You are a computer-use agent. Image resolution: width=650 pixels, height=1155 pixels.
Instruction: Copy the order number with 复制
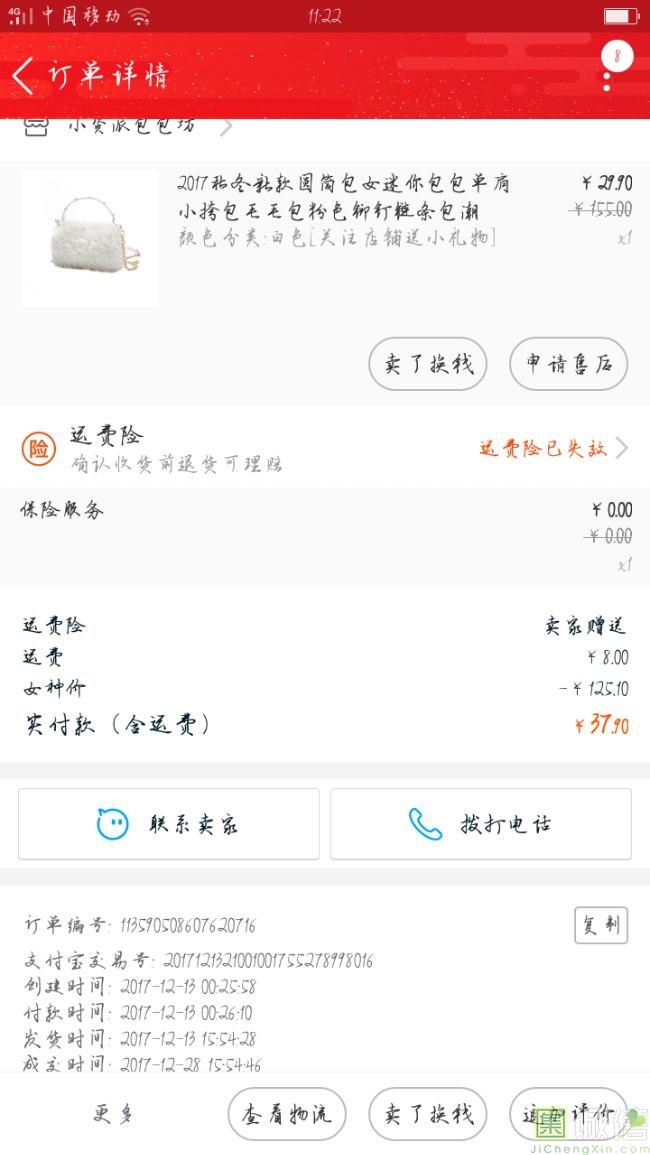(600, 925)
